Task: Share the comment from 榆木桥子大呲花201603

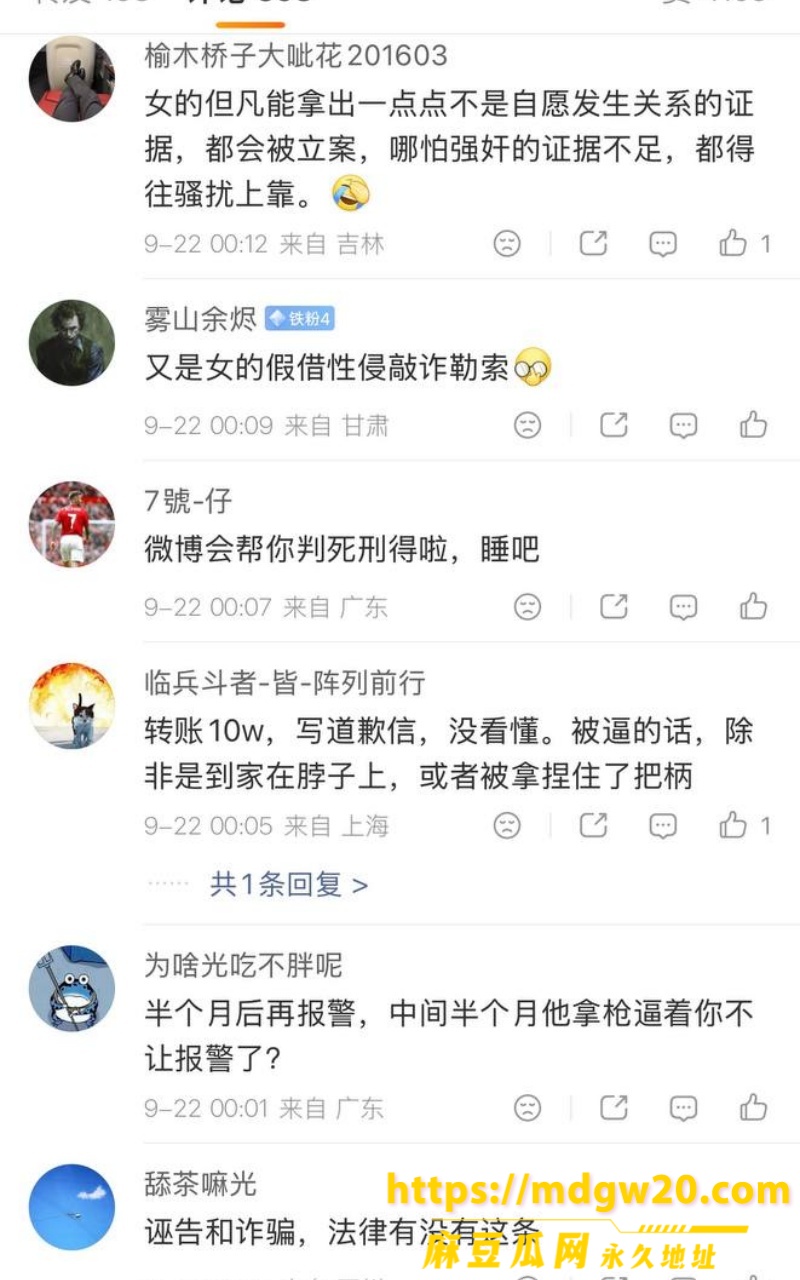Action: [594, 243]
